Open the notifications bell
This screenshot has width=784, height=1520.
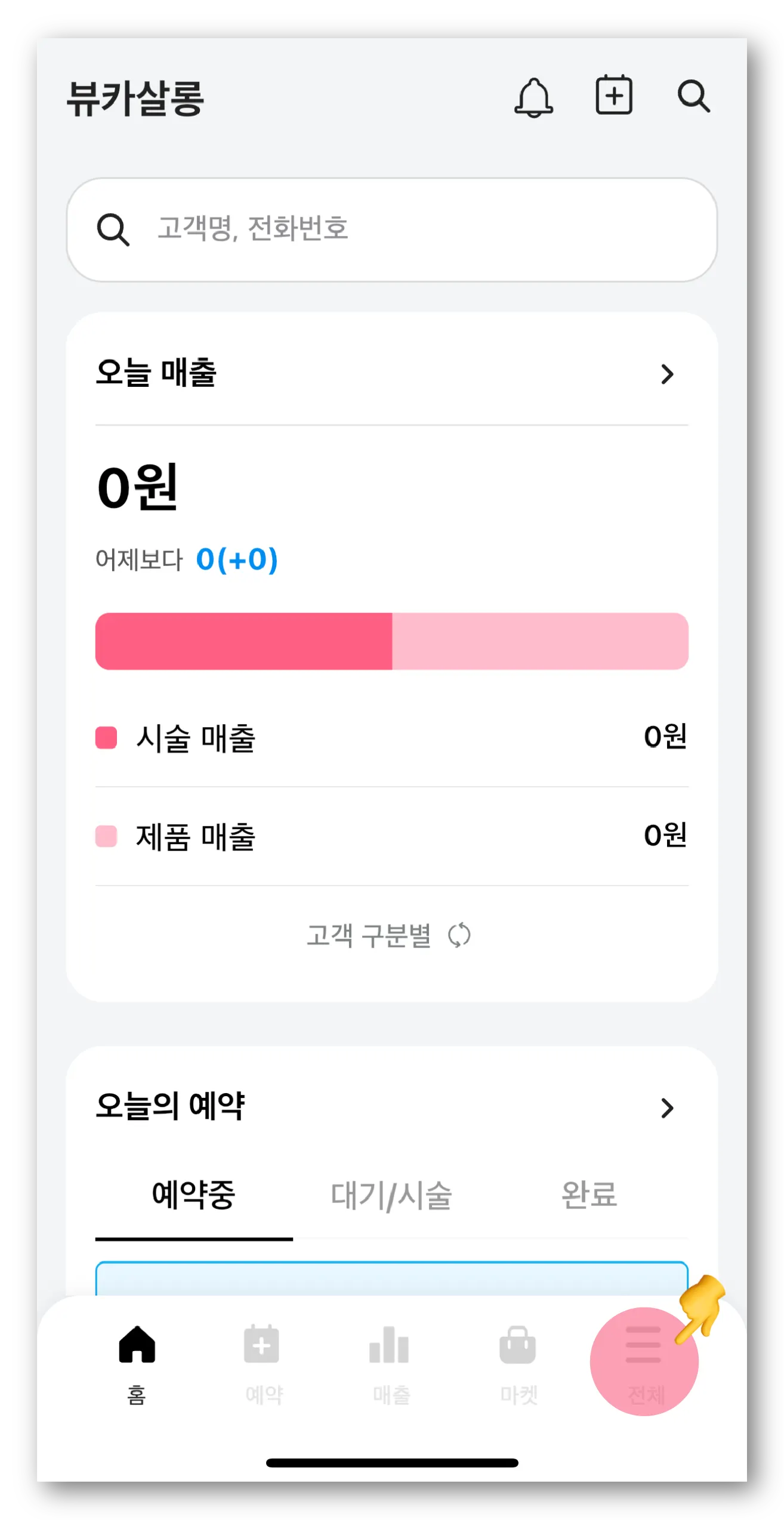click(533, 97)
